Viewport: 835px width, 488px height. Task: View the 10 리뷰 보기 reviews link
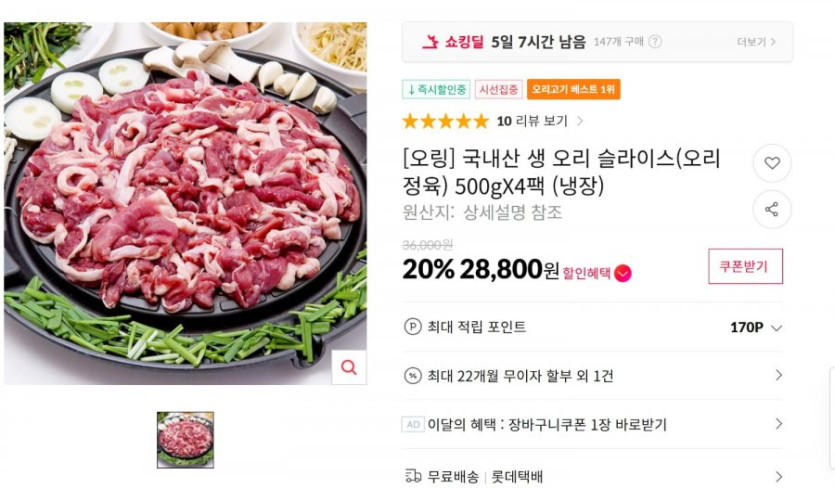[x=540, y=121]
